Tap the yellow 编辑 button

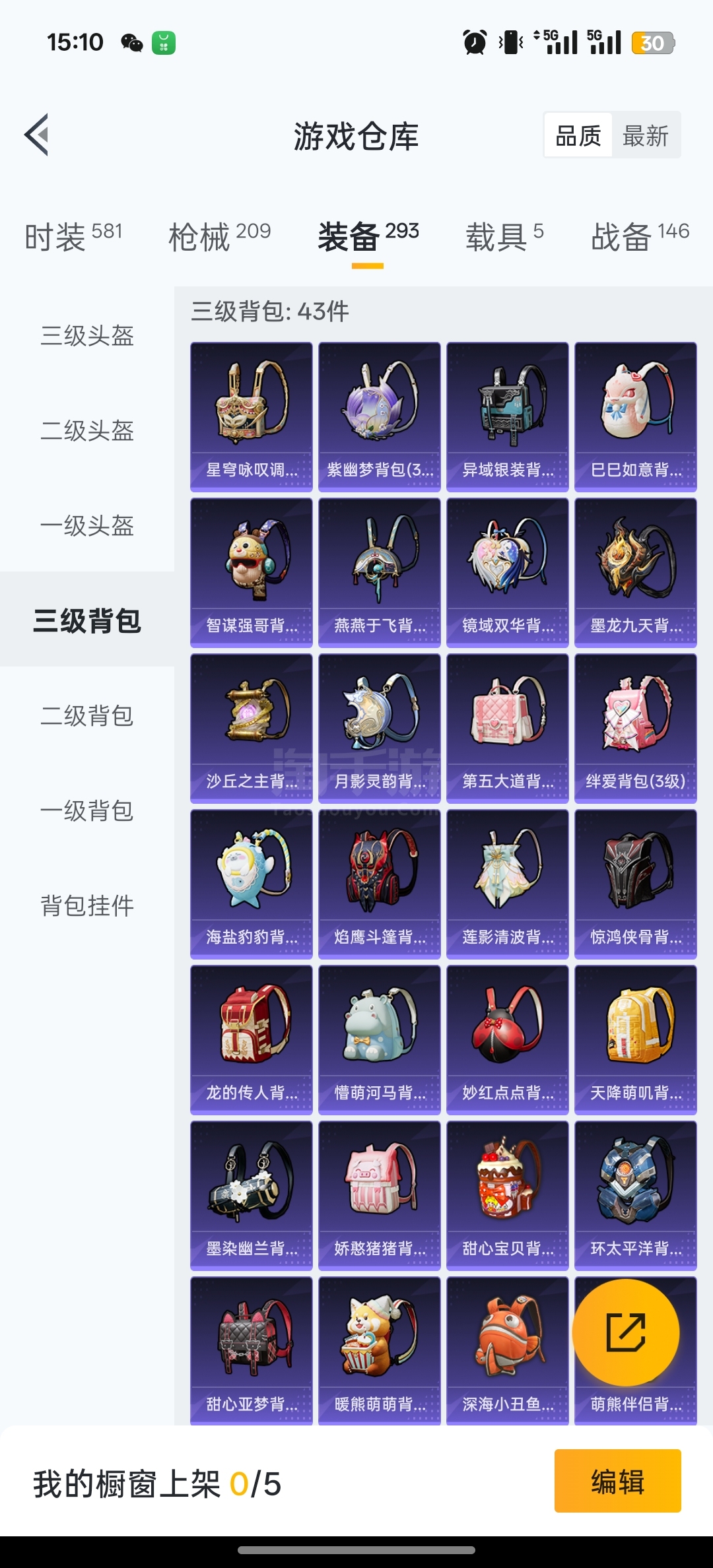(617, 1482)
